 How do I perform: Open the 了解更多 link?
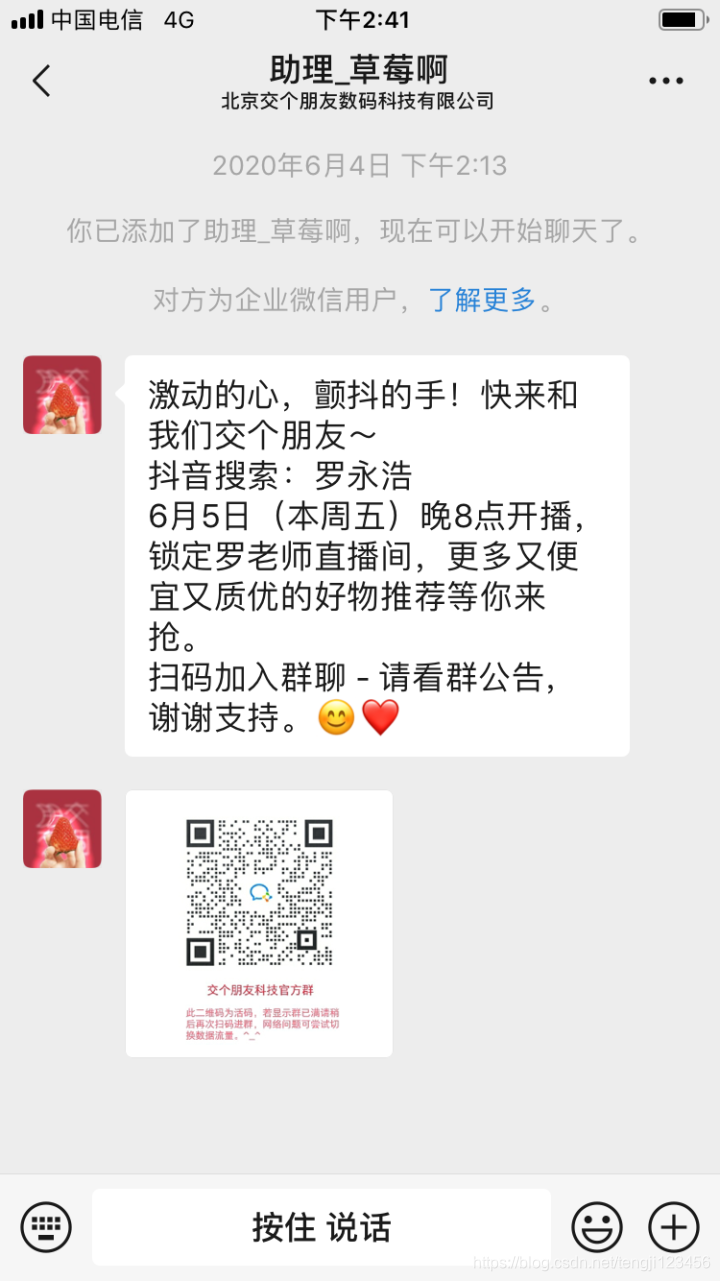482,299
